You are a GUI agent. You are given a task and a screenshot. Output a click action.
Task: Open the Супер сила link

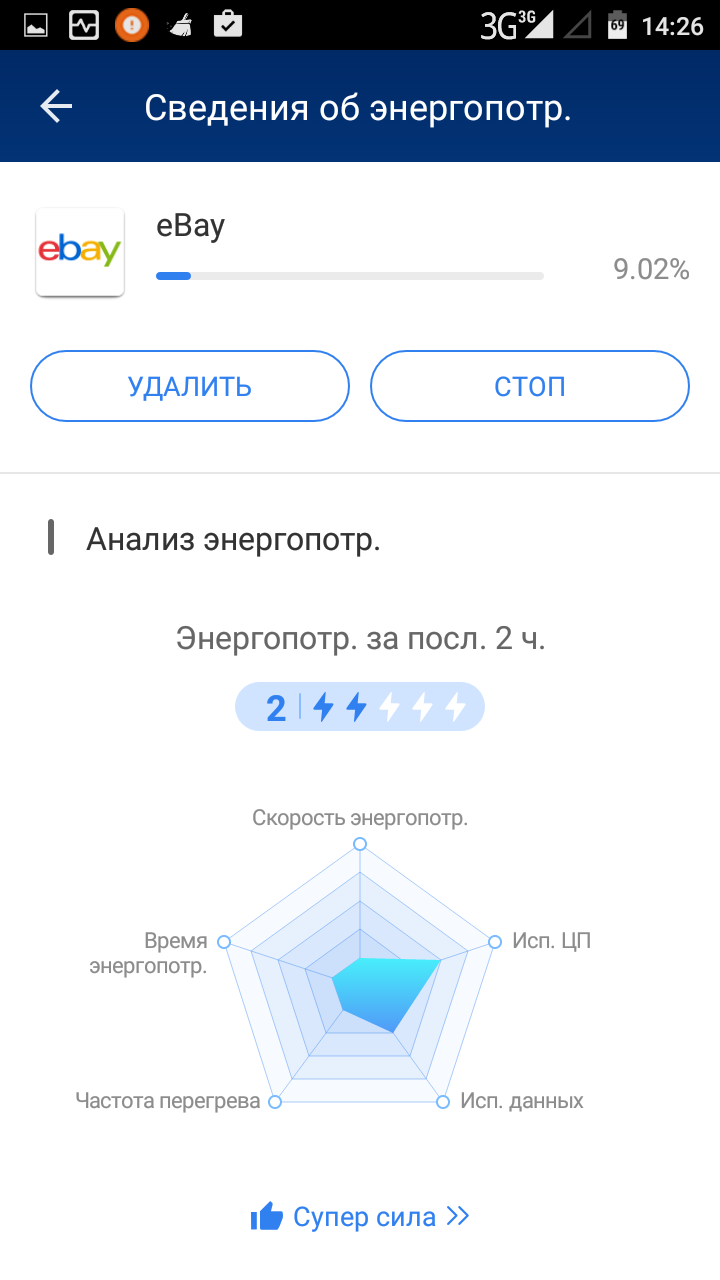[360, 1217]
